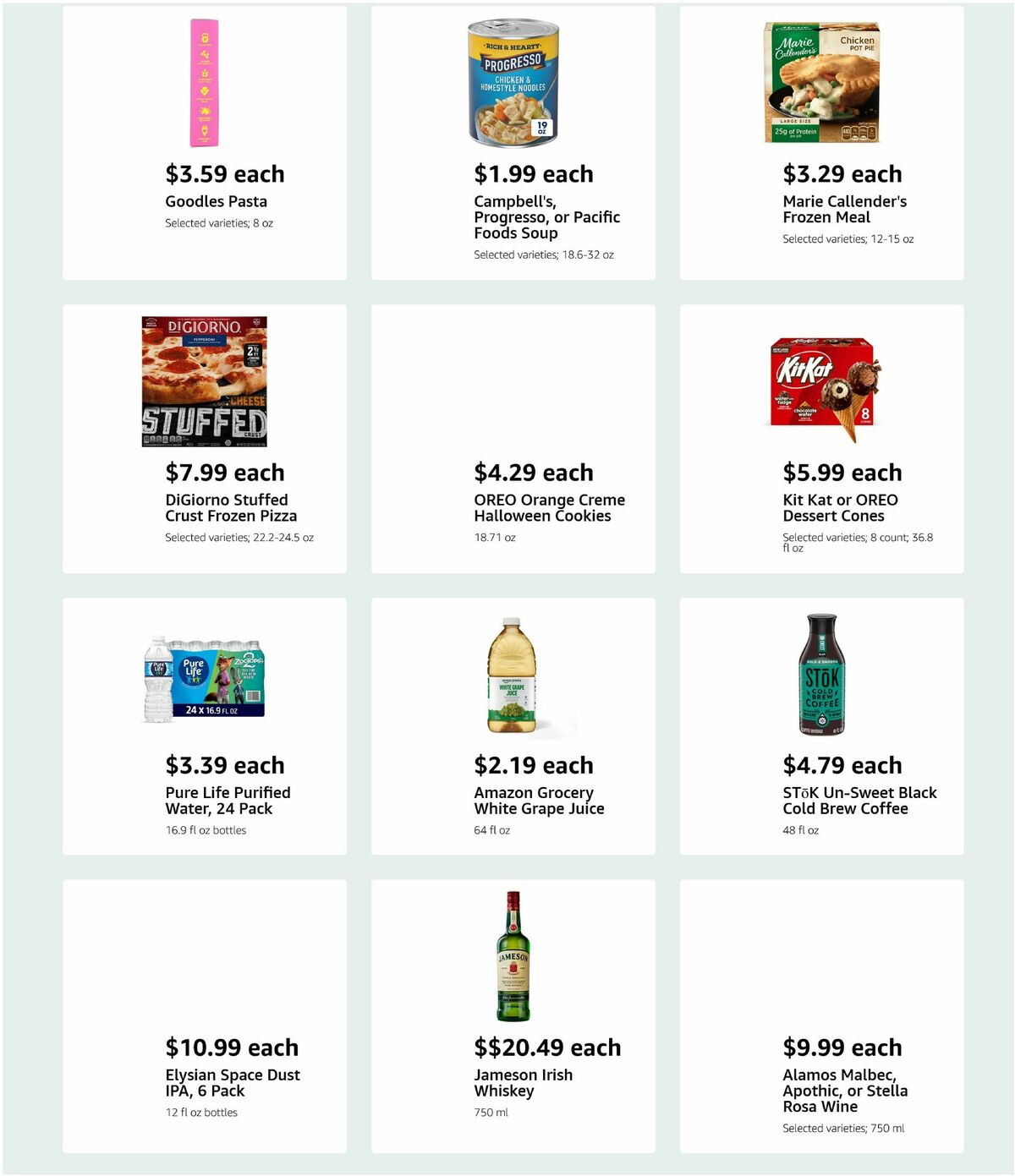Click the Goodles Pasta product image

[x=204, y=80]
